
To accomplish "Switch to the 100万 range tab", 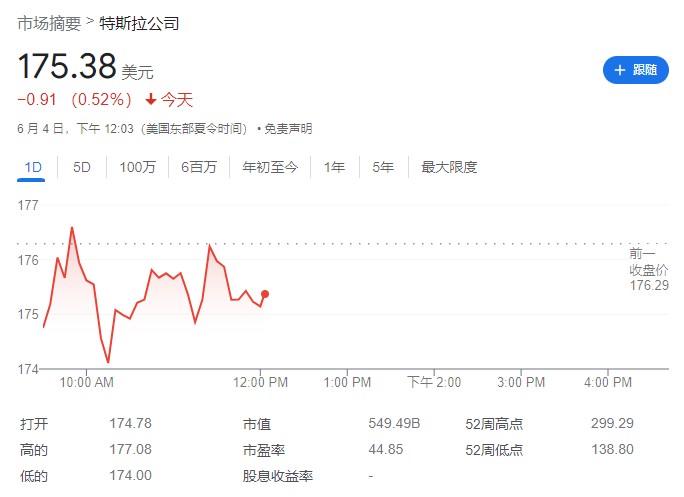I will pyautogui.click(x=137, y=167).
